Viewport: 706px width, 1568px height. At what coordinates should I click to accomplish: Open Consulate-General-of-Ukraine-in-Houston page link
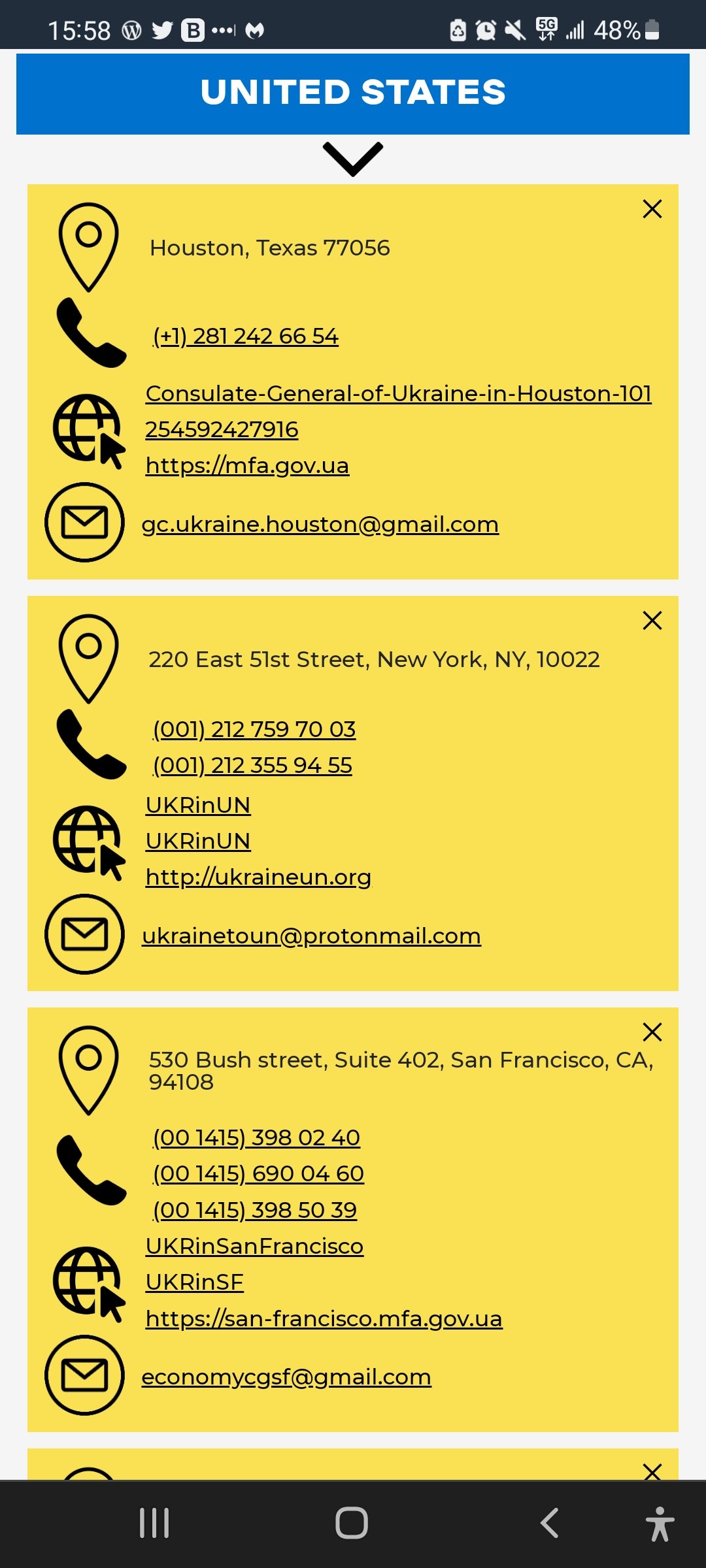[398, 393]
